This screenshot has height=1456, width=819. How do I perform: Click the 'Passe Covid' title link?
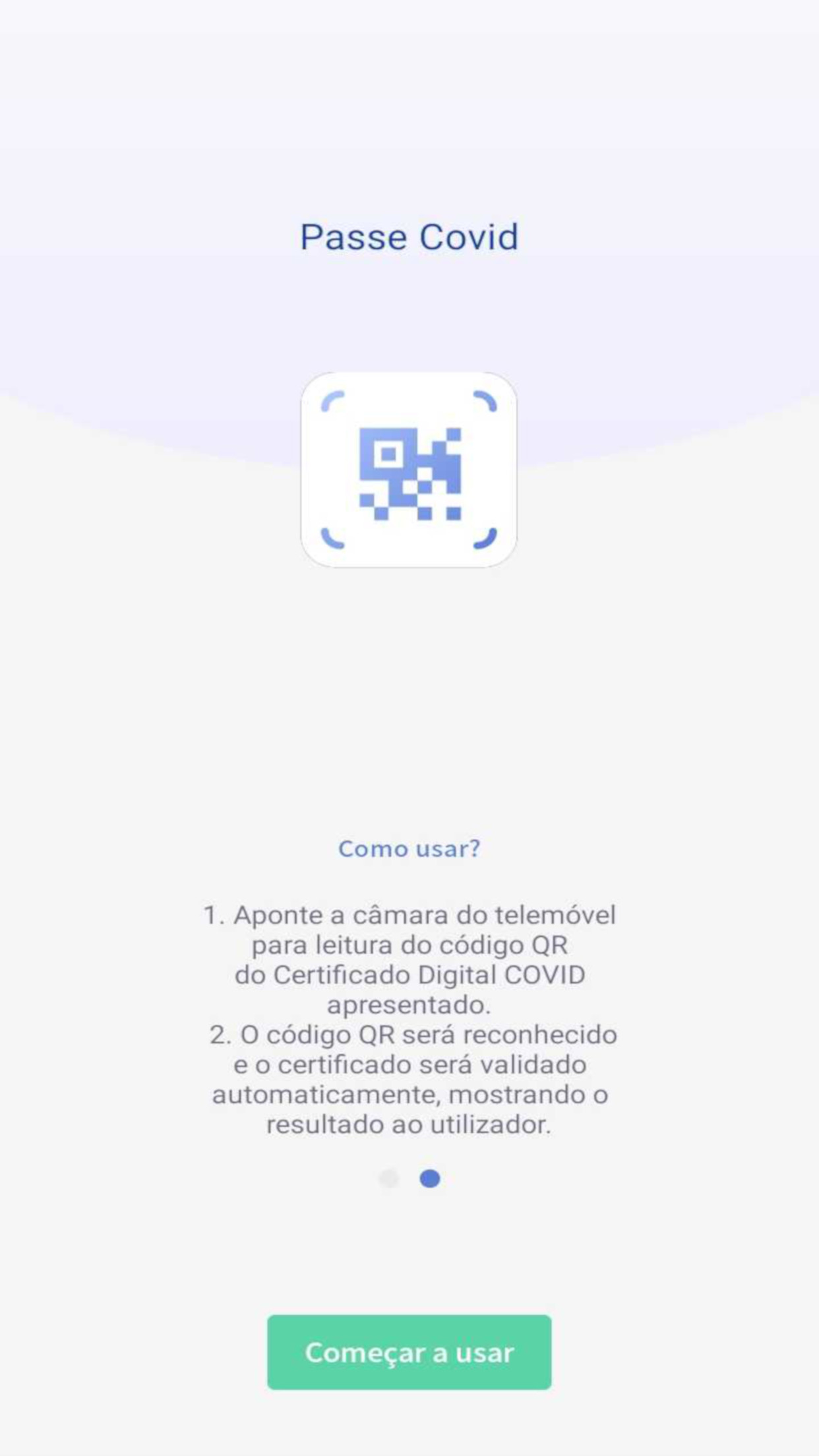[x=409, y=237]
